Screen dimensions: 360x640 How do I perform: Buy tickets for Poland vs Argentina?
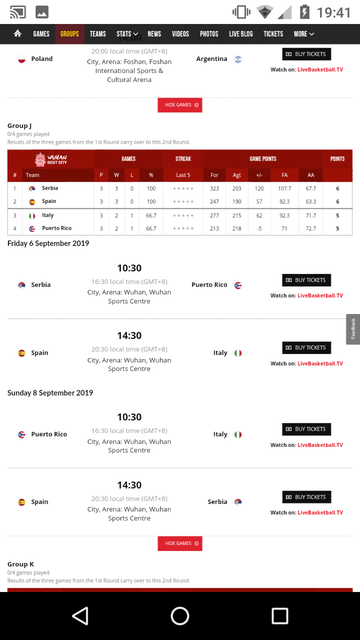306,54
